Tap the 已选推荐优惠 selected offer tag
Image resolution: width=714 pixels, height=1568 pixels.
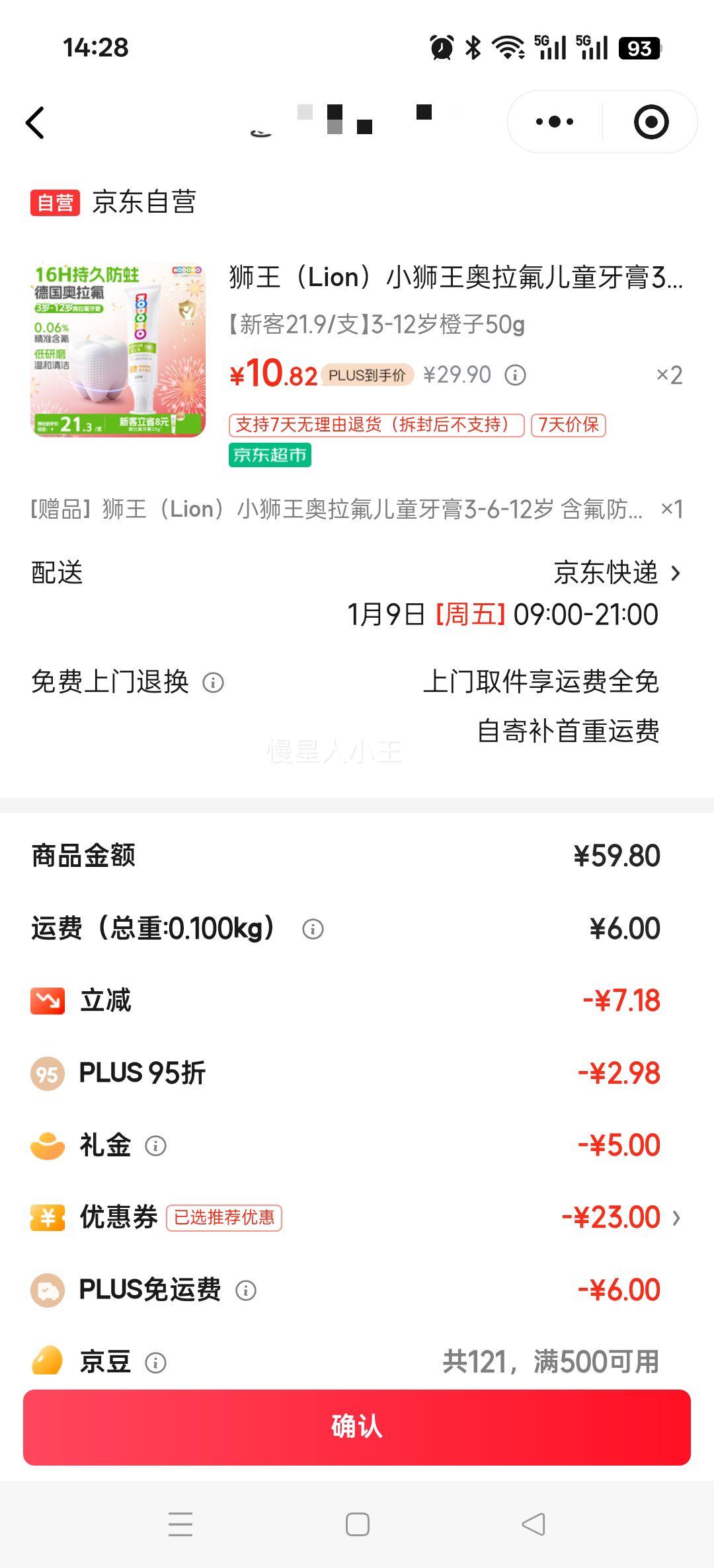(x=224, y=1216)
